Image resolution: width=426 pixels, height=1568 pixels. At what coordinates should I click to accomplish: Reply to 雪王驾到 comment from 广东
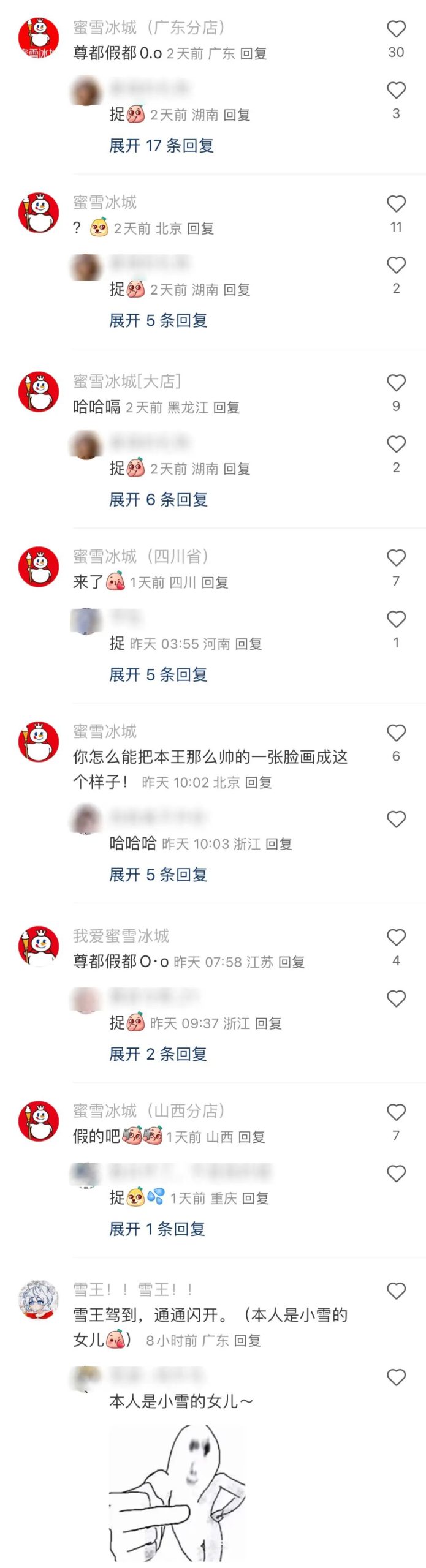pyautogui.click(x=248, y=1341)
